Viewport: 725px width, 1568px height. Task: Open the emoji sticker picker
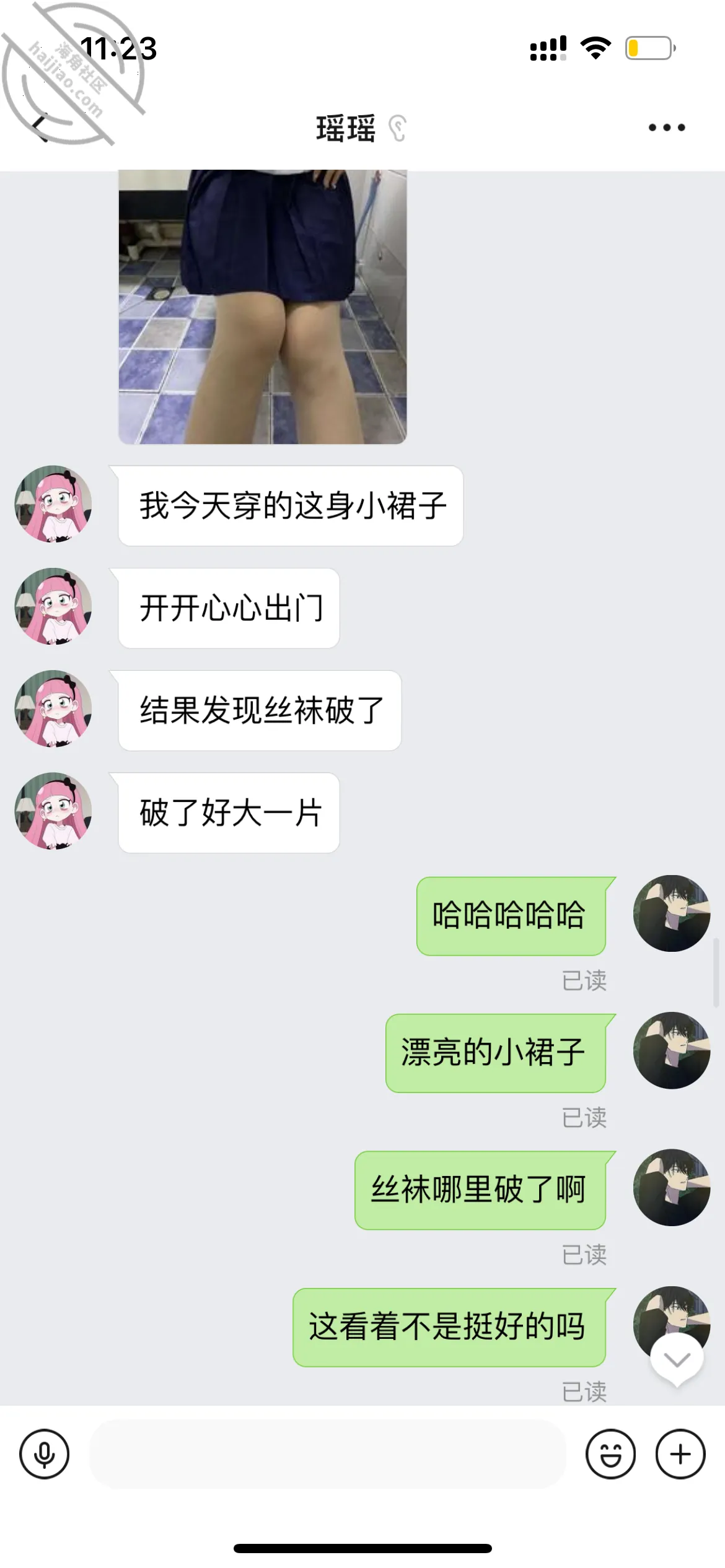pyautogui.click(x=610, y=1453)
